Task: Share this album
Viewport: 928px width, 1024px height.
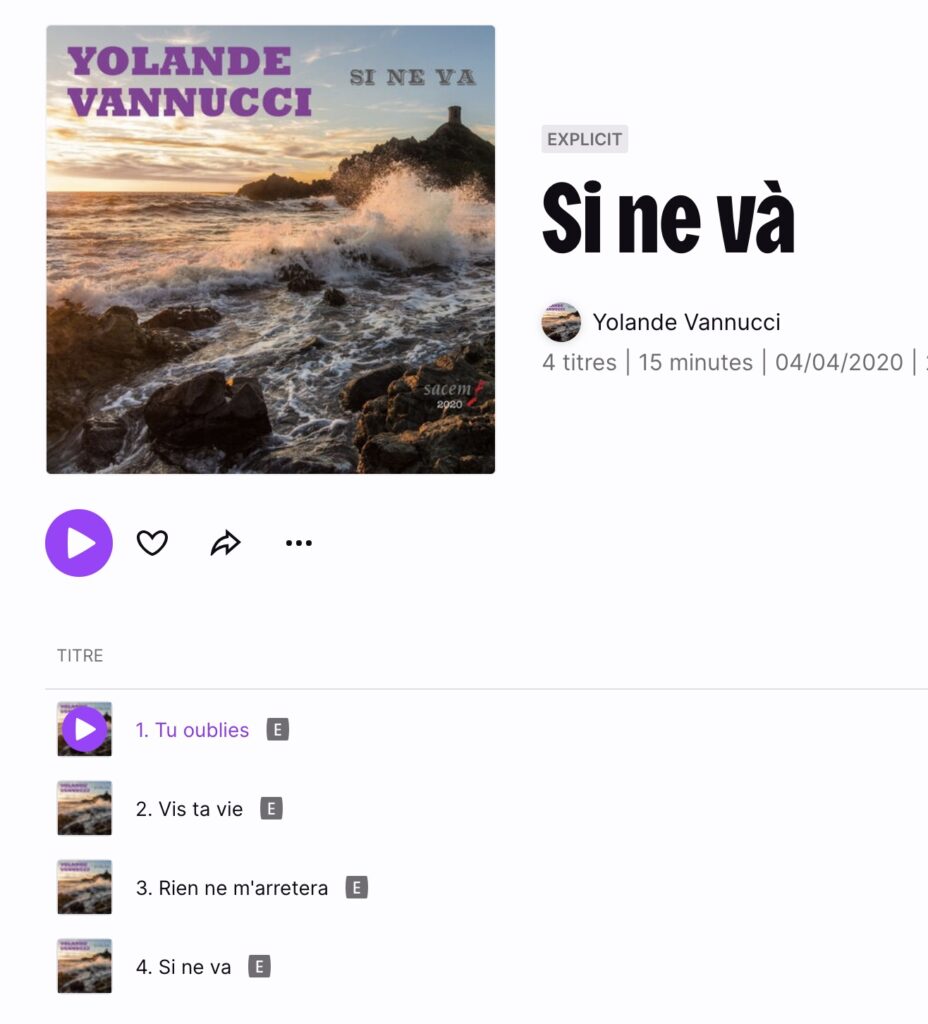Action: coord(226,543)
